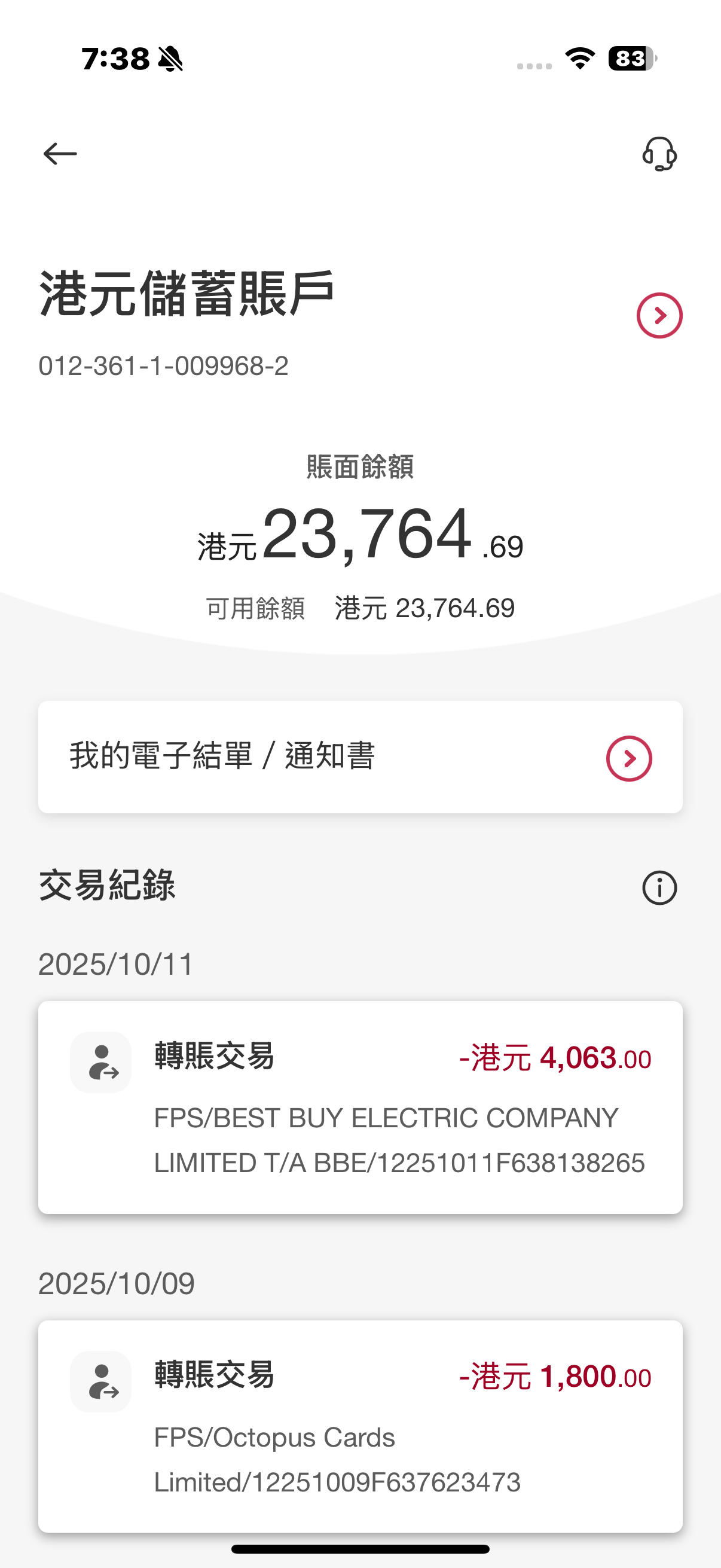Screen dimensions: 721x1568
Task: View the Octopus Cards Limited transaction
Action: 360,1426
